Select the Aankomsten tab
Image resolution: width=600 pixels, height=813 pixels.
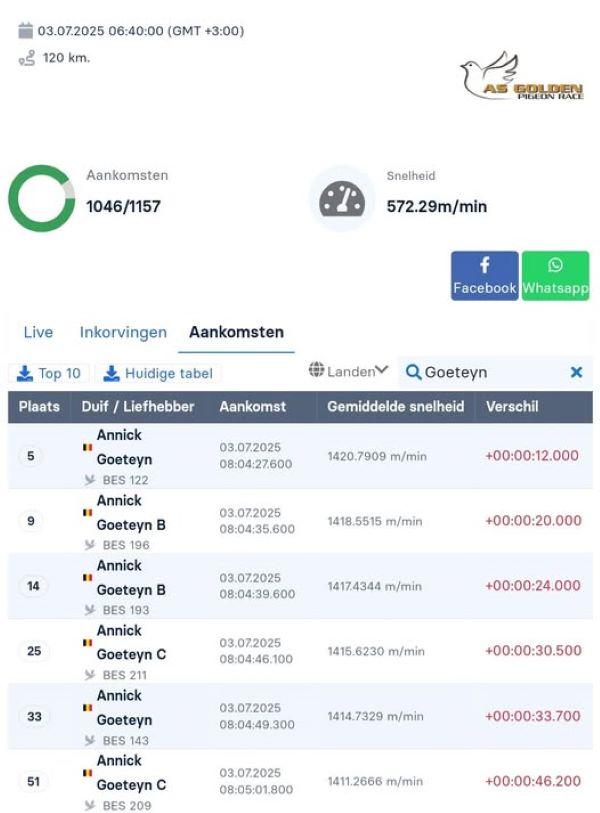[236, 332]
